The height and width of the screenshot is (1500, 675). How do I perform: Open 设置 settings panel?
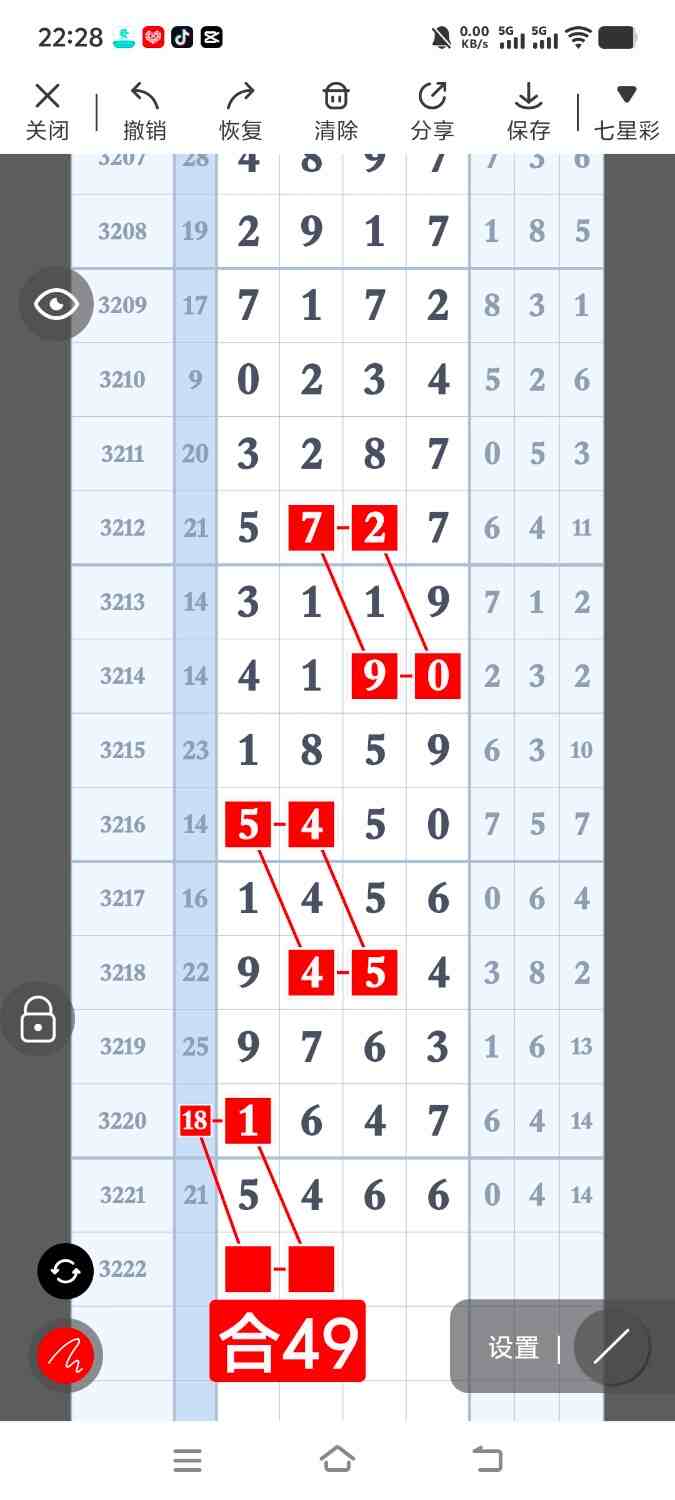click(x=514, y=1347)
